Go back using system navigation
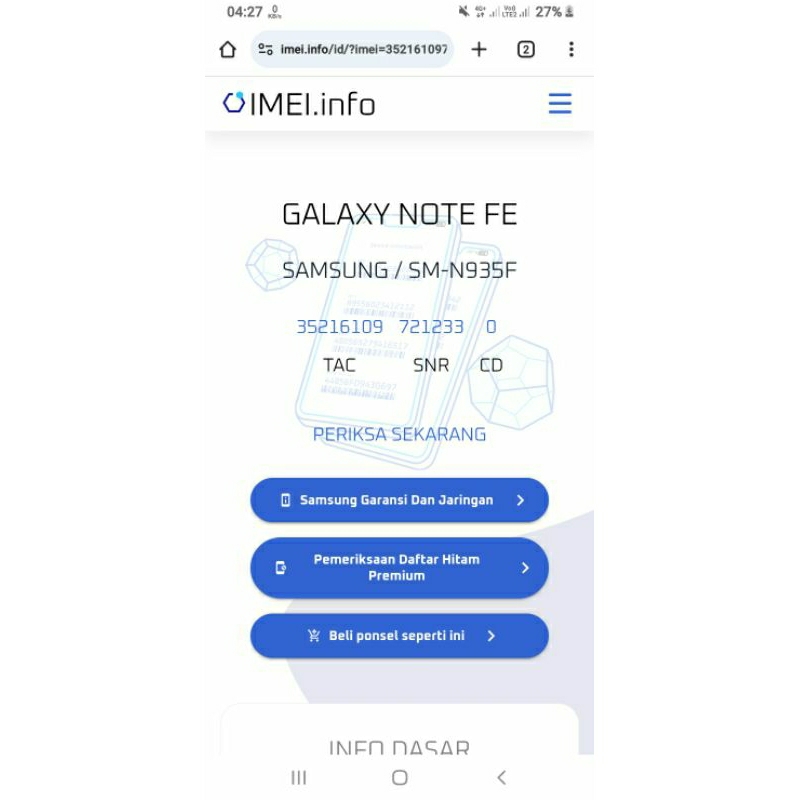800x800 pixels. 501,777
